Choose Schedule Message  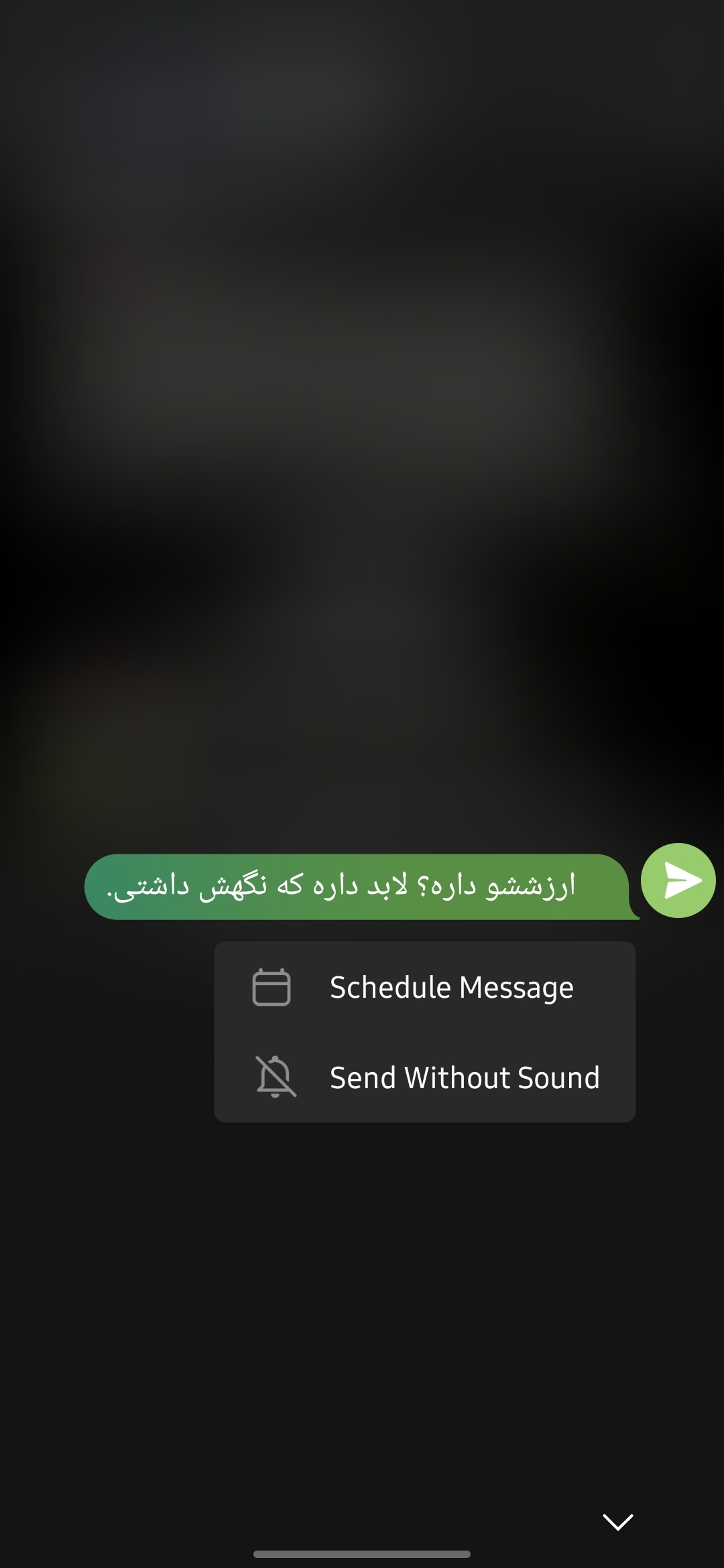coord(424,987)
